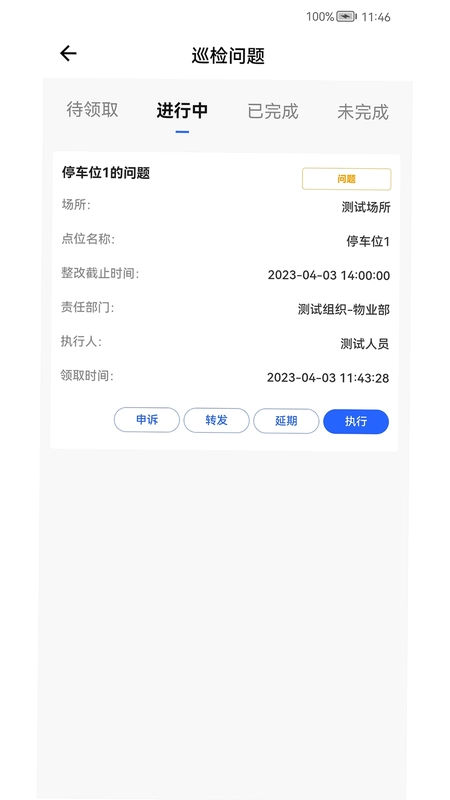Tap the 申诉 button
450x800 pixels.
[147, 420]
